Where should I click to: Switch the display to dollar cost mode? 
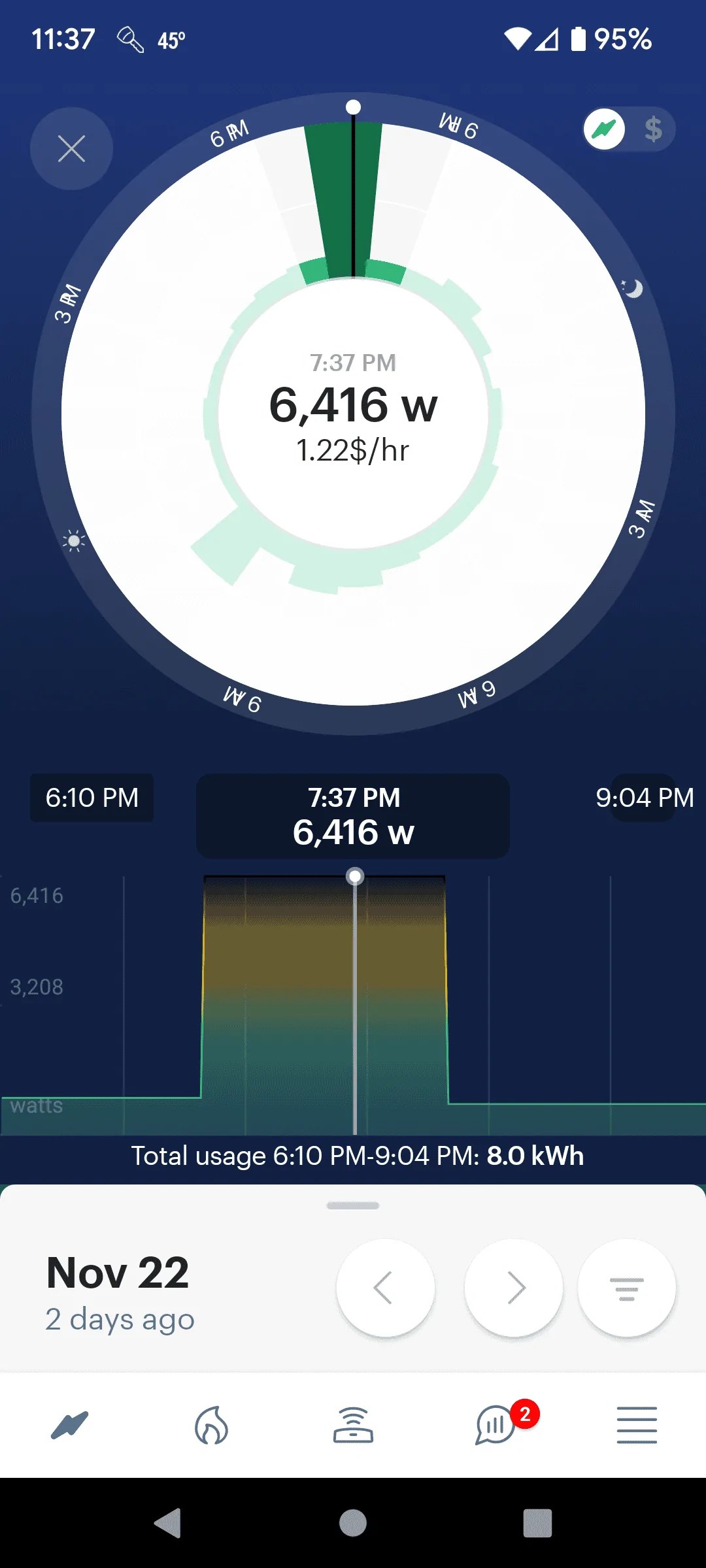pos(653,129)
